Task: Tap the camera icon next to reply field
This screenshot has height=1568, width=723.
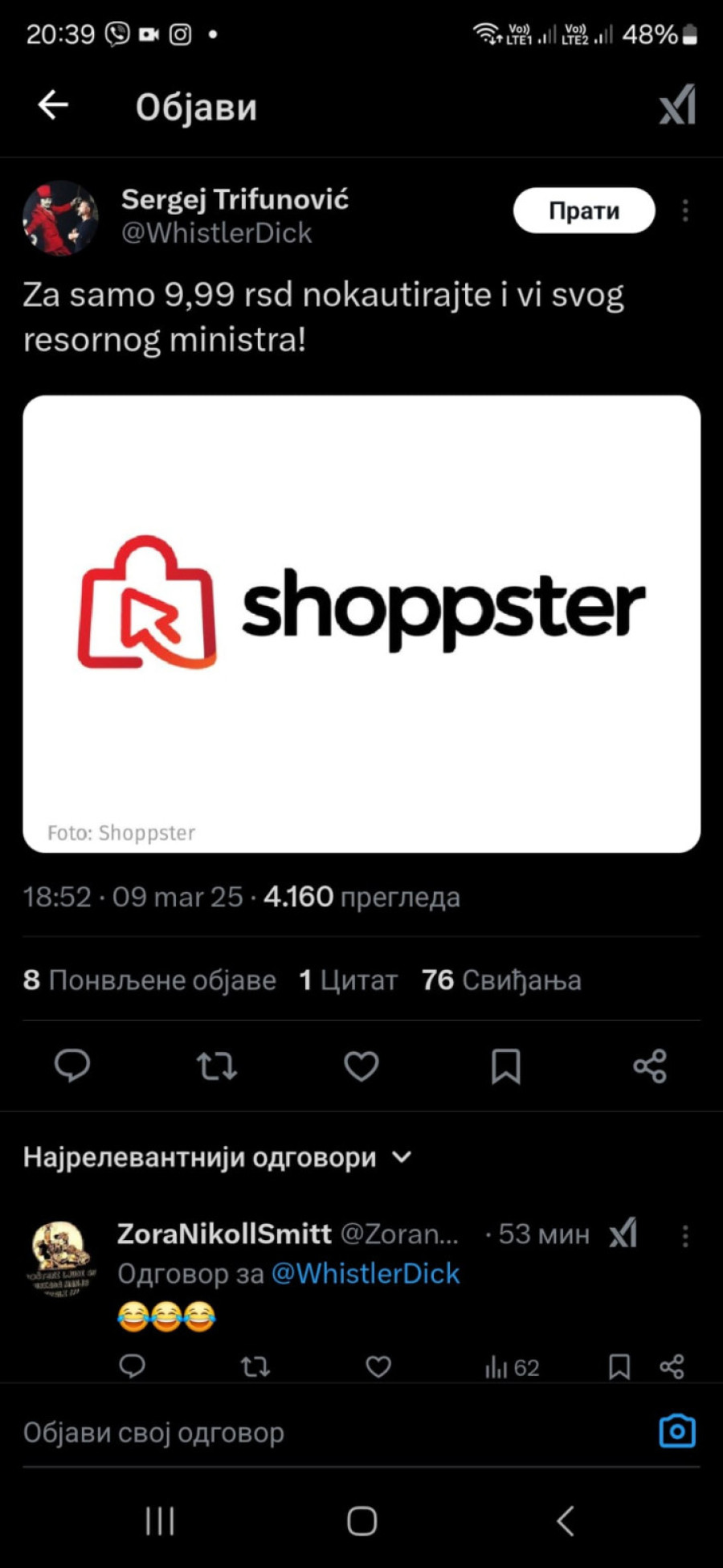Action: (x=677, y=1430)
